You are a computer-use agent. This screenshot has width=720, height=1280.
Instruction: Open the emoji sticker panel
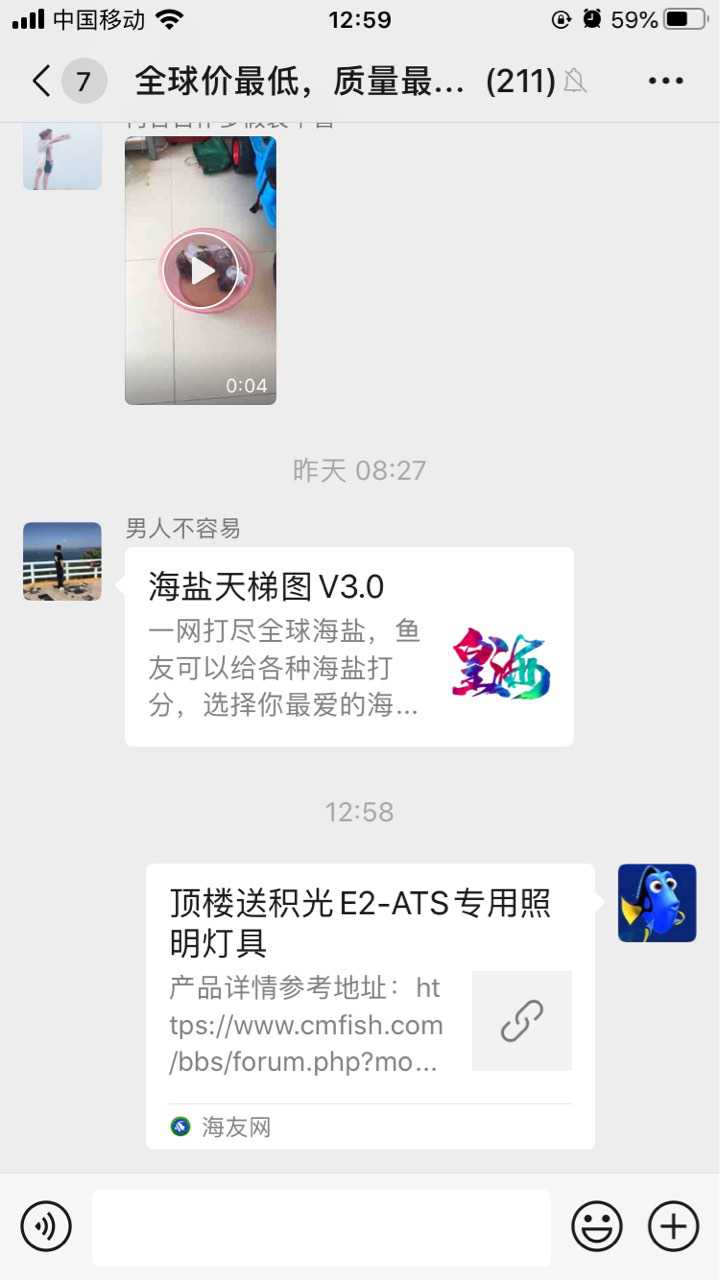click(596, 1226)
